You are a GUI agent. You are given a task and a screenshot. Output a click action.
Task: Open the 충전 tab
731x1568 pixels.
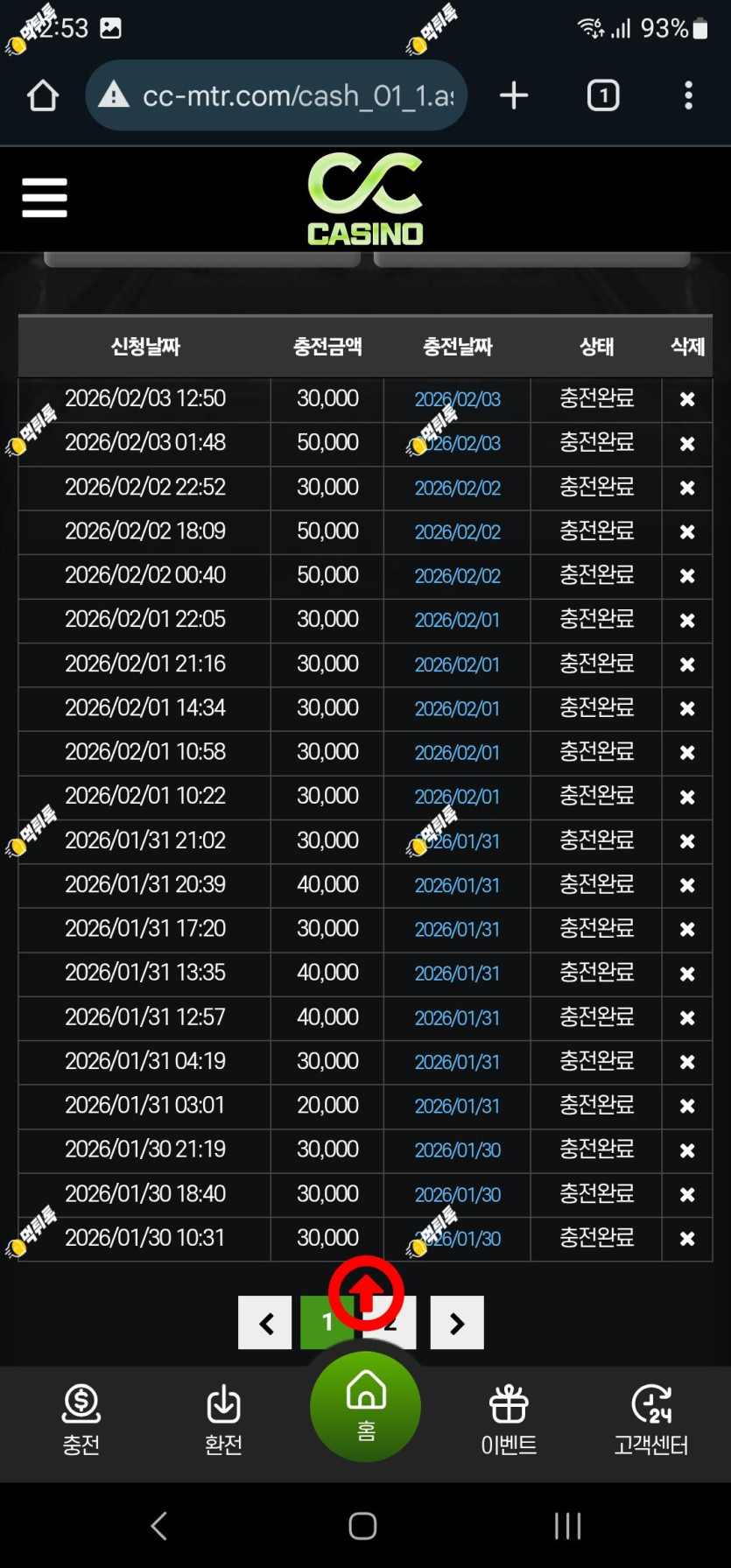(81, 1420)
